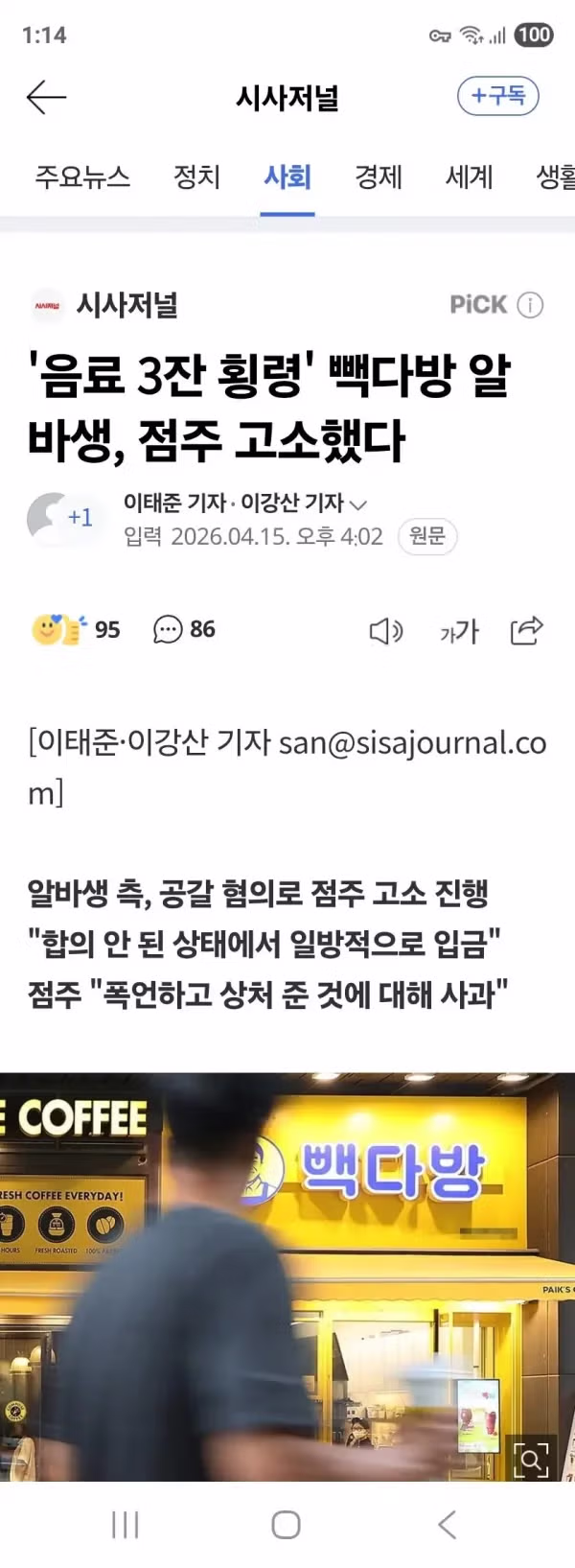The height and width of the screenshot is (1568, 575).
Task: Open the 86 comments
Action: click(x=184, y=629)
